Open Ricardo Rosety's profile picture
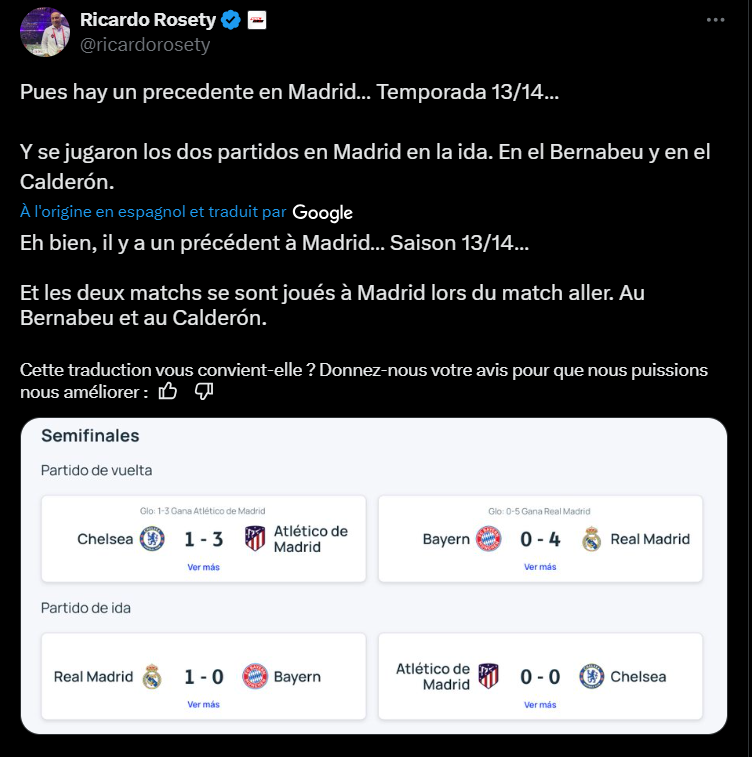This screenshot has width=752, height=757. pyautogui.click(x=45, y=34)
